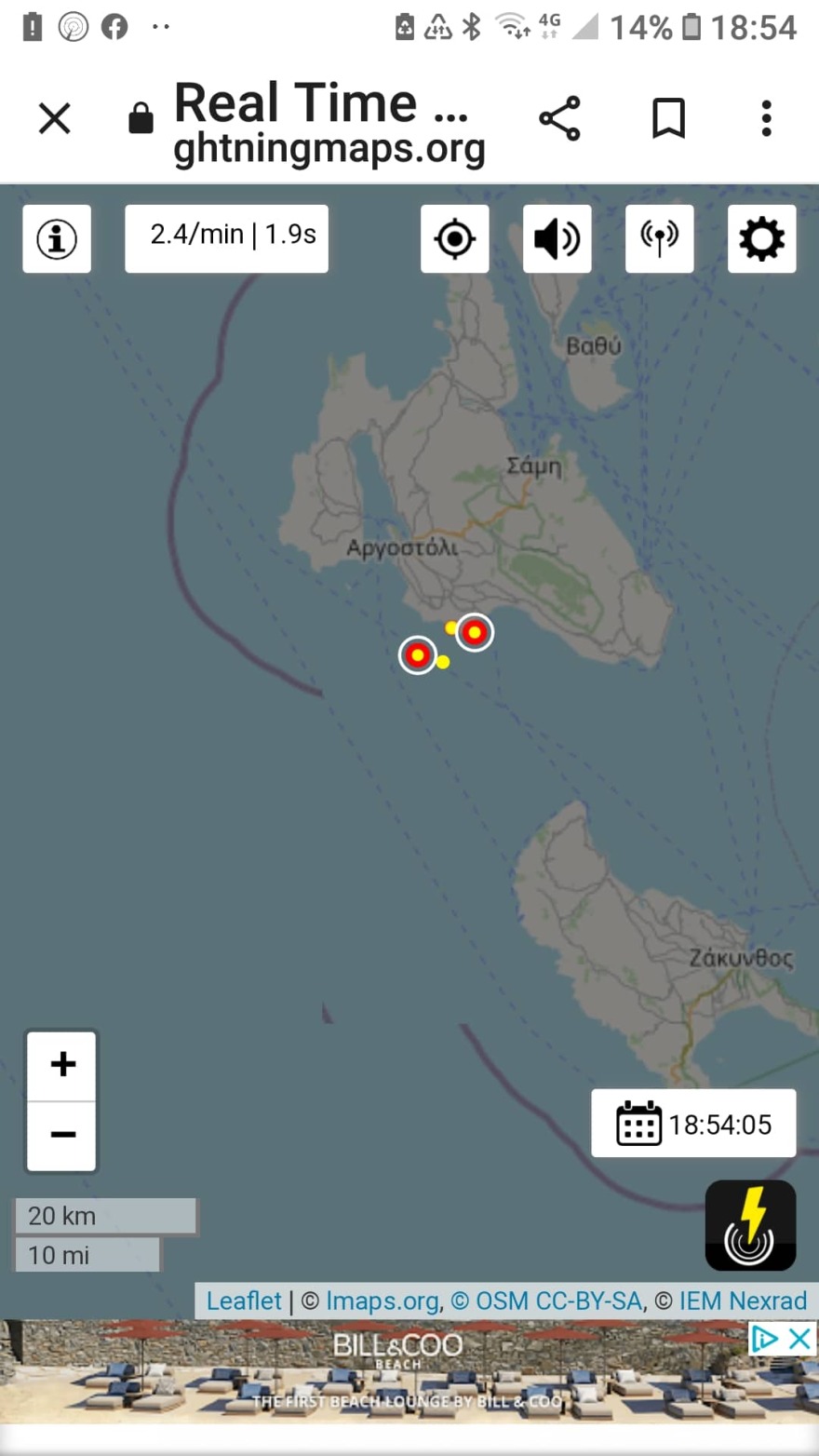Open the 18:54:05 calendar time selector
The image size is (819, 1456).
pos(693,1124)
